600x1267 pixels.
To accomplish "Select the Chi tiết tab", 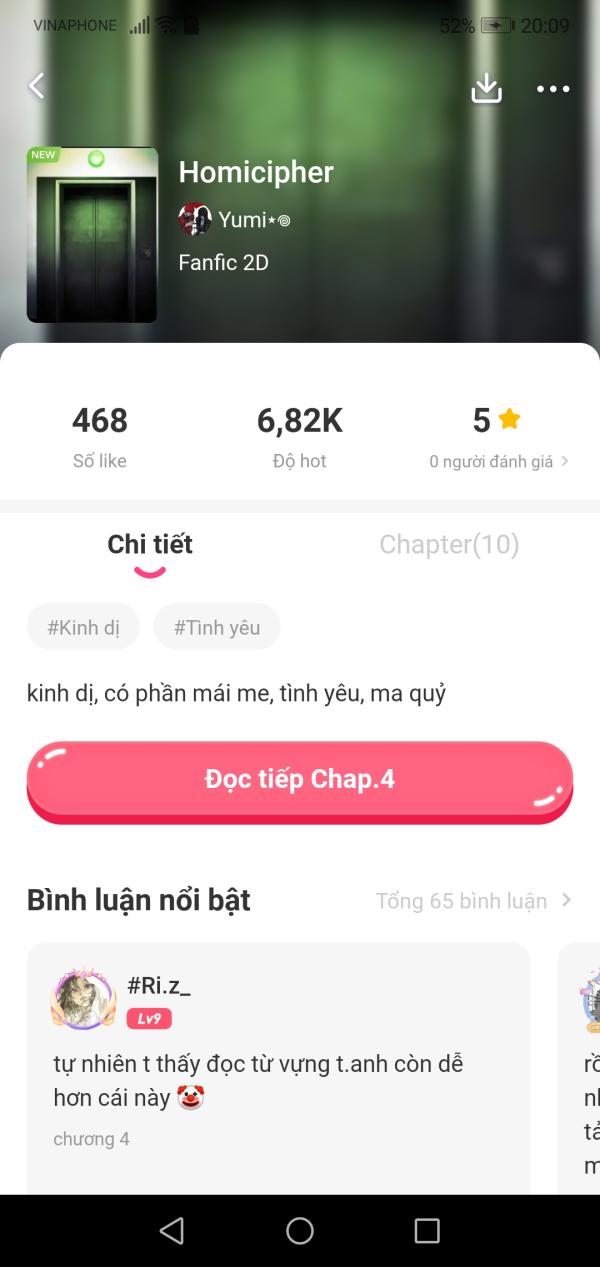I will click(150, 544).
